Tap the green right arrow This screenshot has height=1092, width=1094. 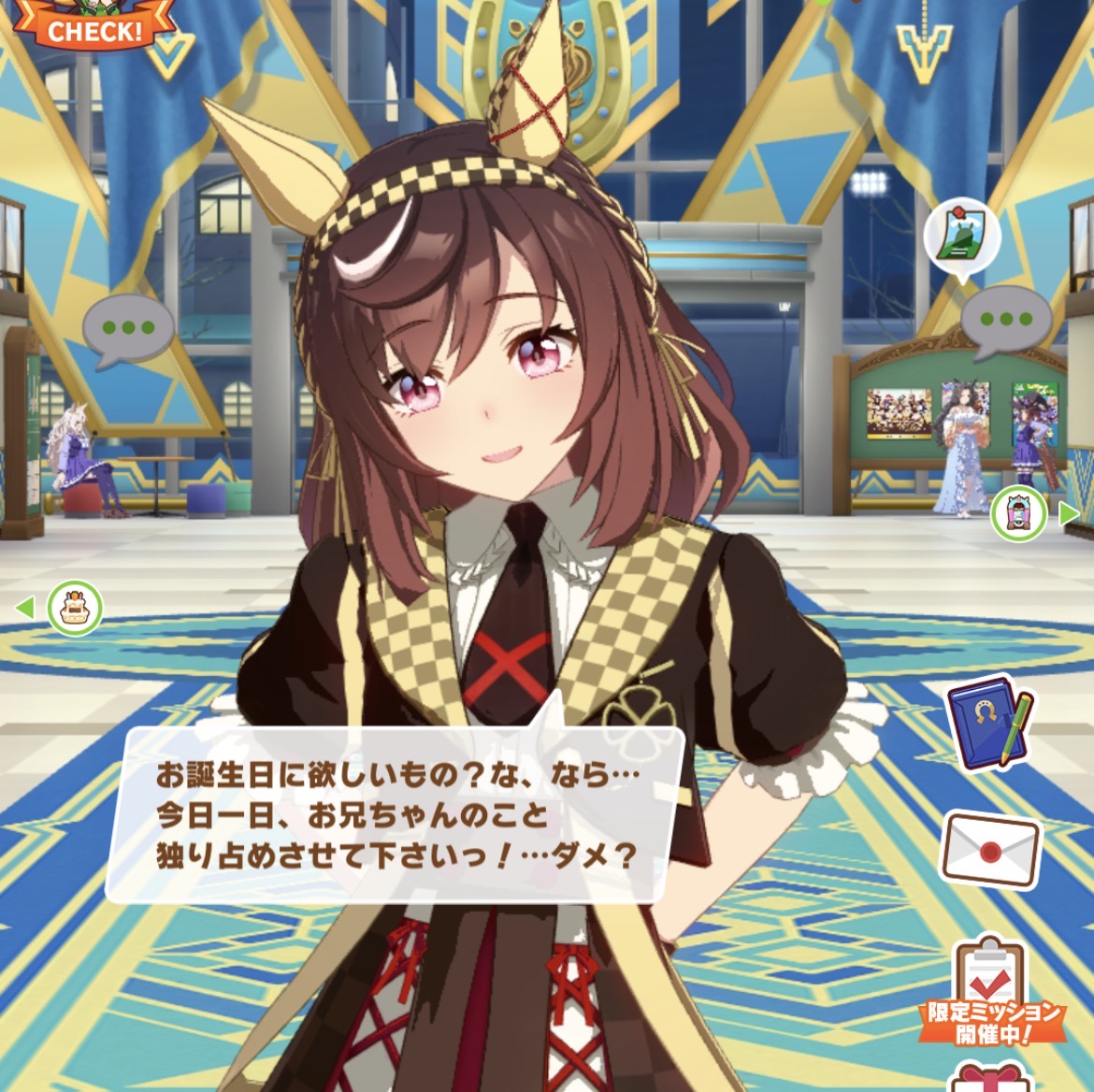click(1068, 513)
